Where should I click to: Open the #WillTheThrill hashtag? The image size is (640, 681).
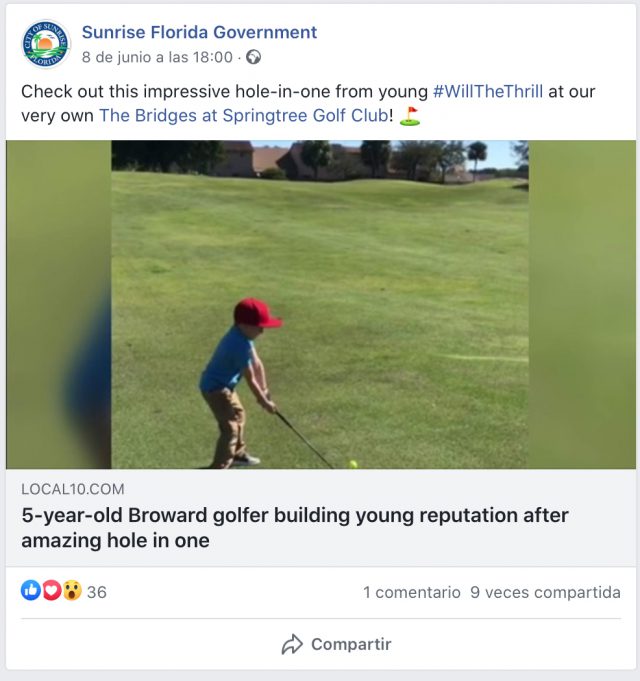488,91
